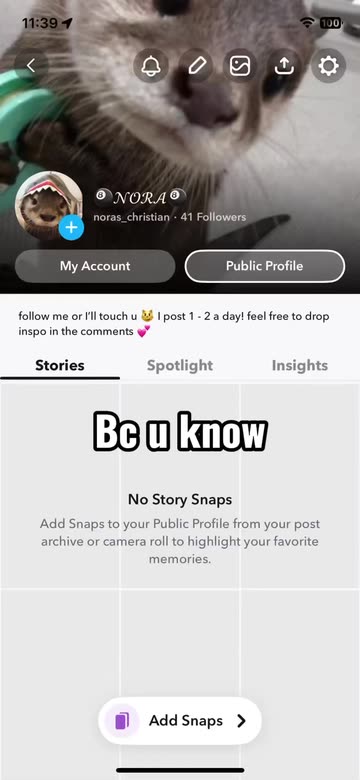Viewport: 360px width, 780px height.
Task: Switch to the Stories tab
Action: click(x=60, y=365)
